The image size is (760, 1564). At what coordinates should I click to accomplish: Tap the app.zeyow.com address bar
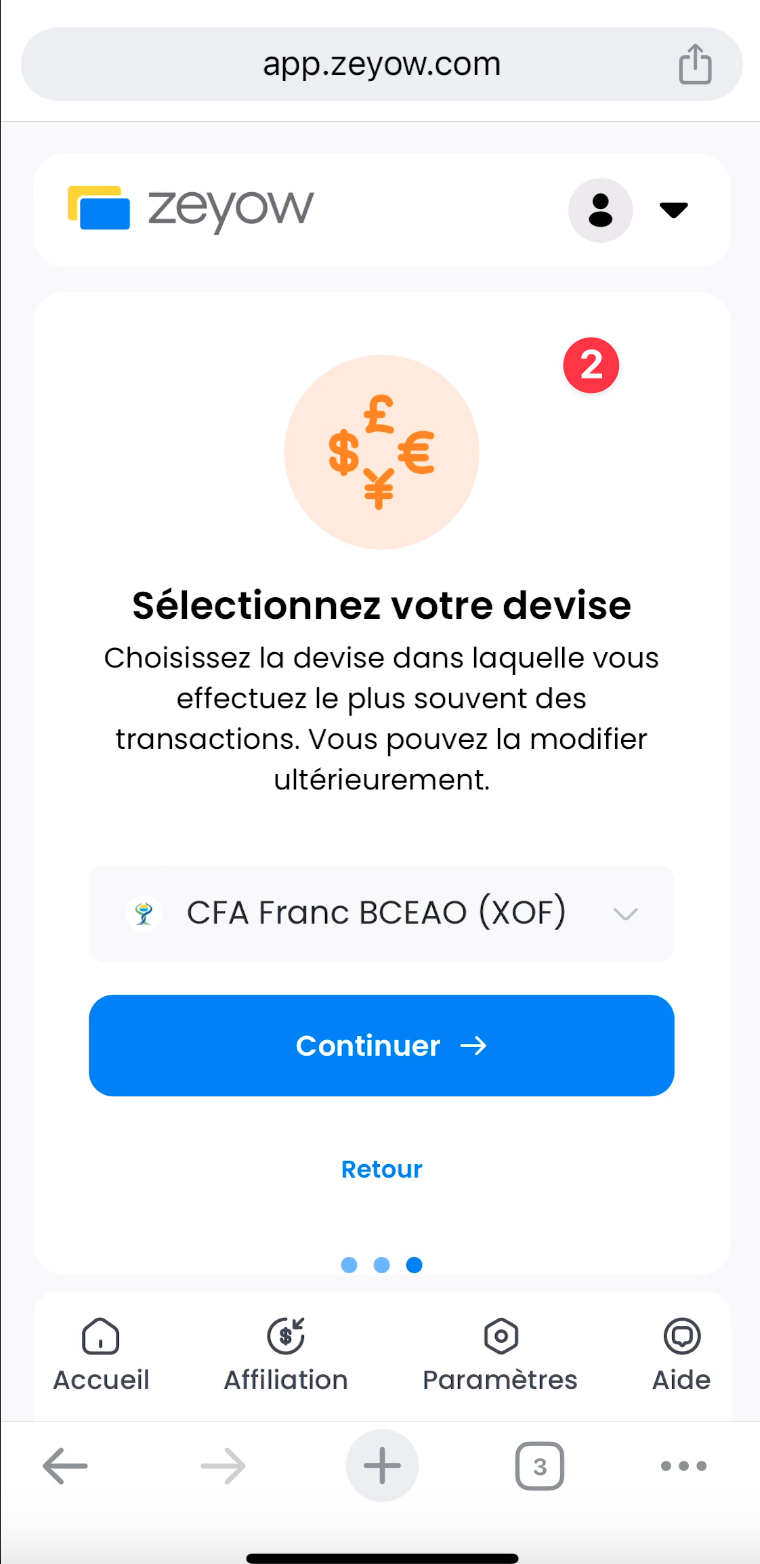coord(381,65)
